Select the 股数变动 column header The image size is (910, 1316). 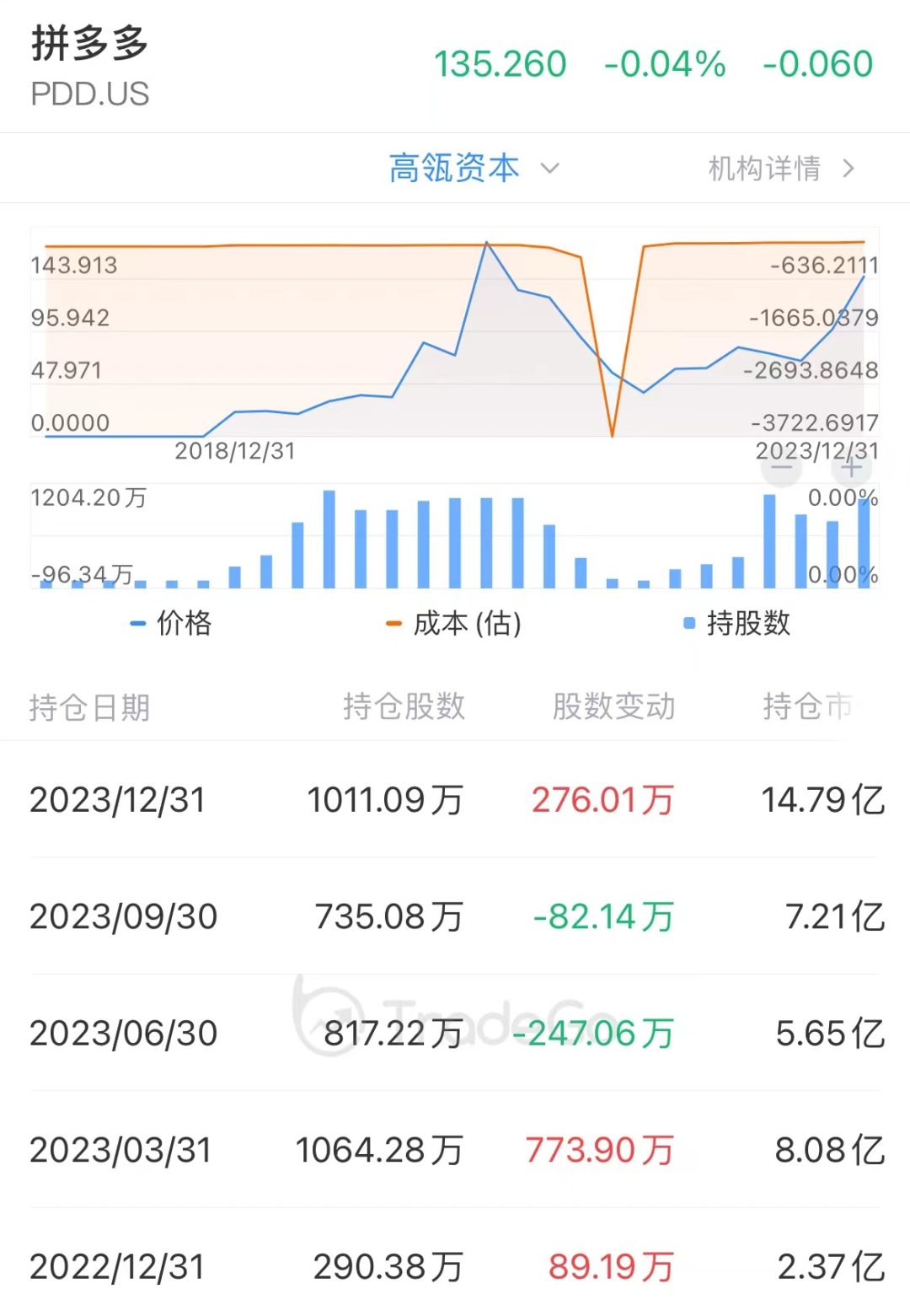coord(613,708)
